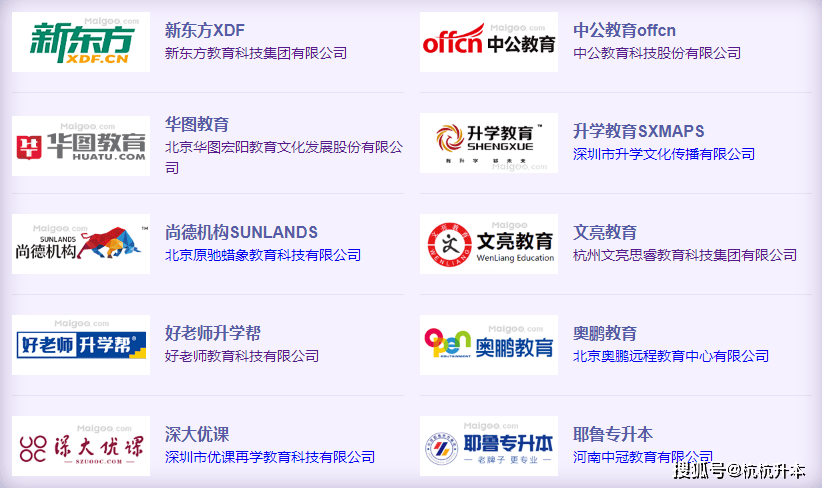Tap the 深圳市升学文化传播有限公司 company link
The image size is (822, 488).
click(663, 154)
